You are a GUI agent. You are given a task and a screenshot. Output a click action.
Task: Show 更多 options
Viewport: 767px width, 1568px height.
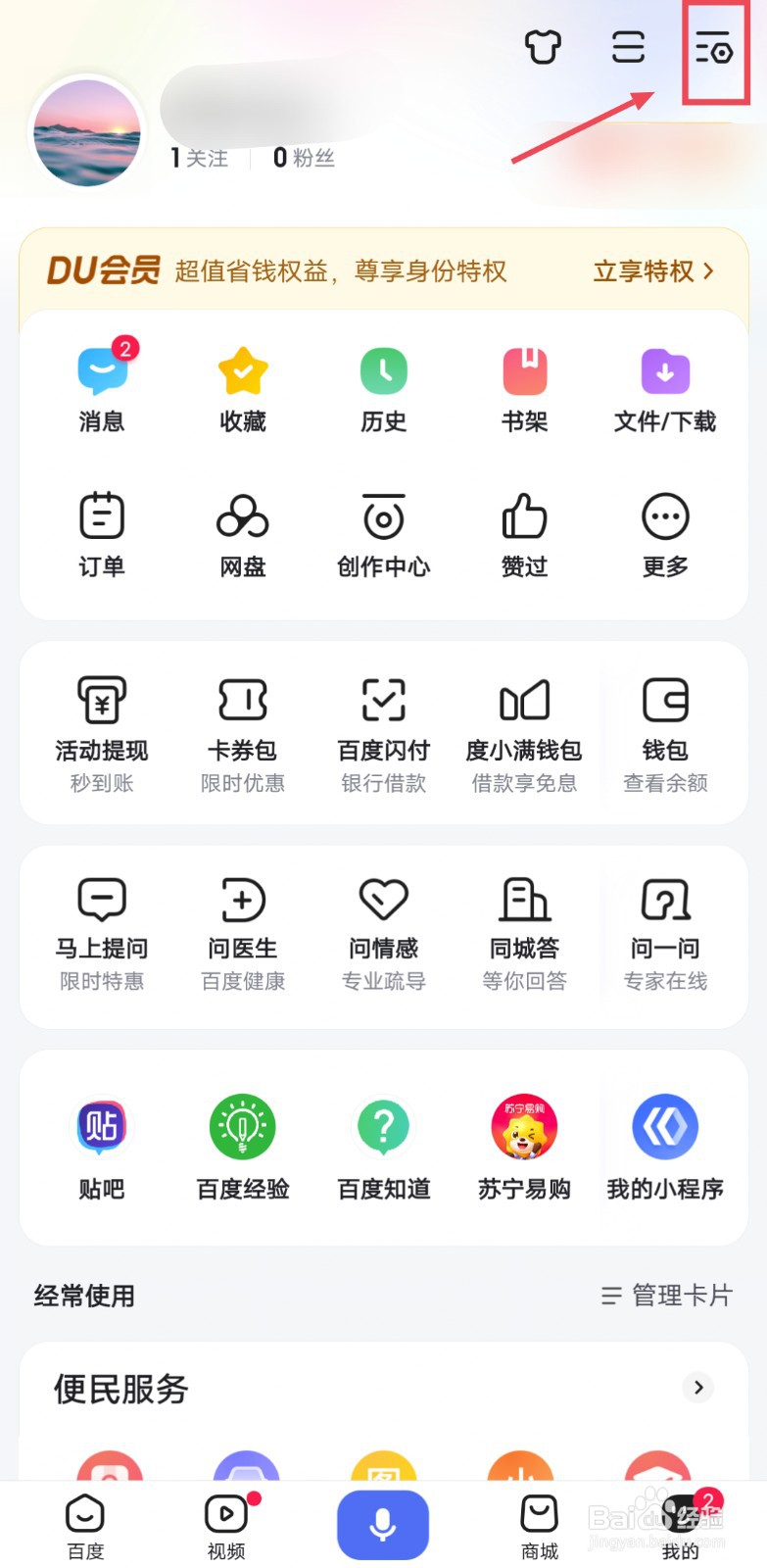[x=665, y=534]
